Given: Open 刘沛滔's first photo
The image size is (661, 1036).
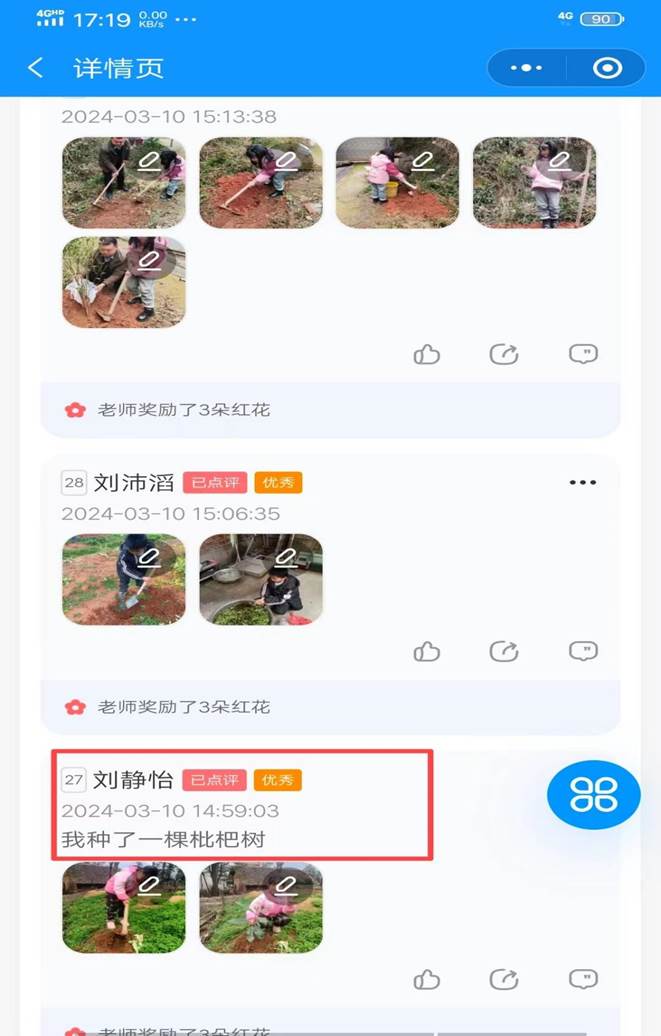Looking at the screenshot, I should pyautogui.click(x=124, y=579).
